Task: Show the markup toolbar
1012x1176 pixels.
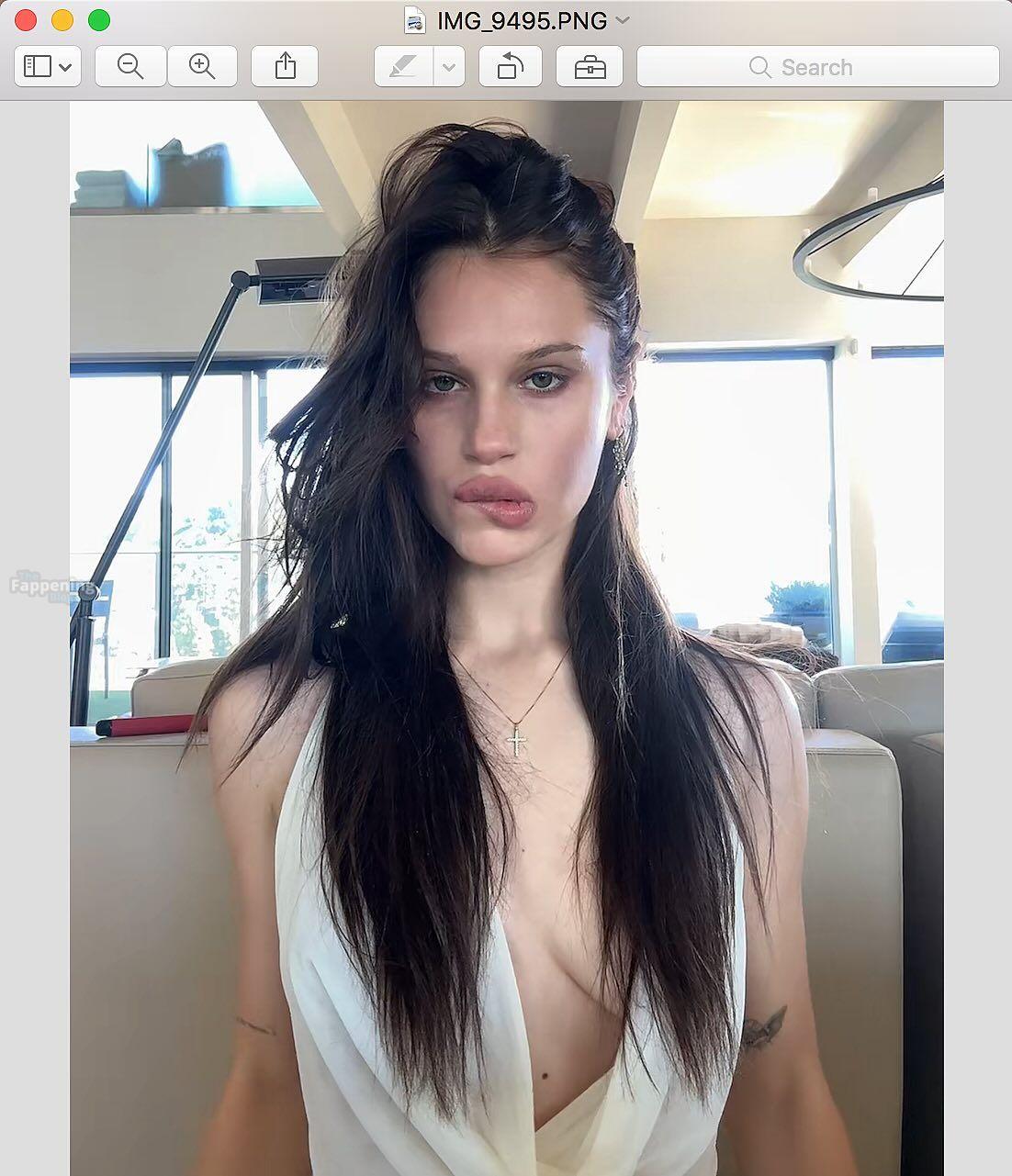Action: 590,67
